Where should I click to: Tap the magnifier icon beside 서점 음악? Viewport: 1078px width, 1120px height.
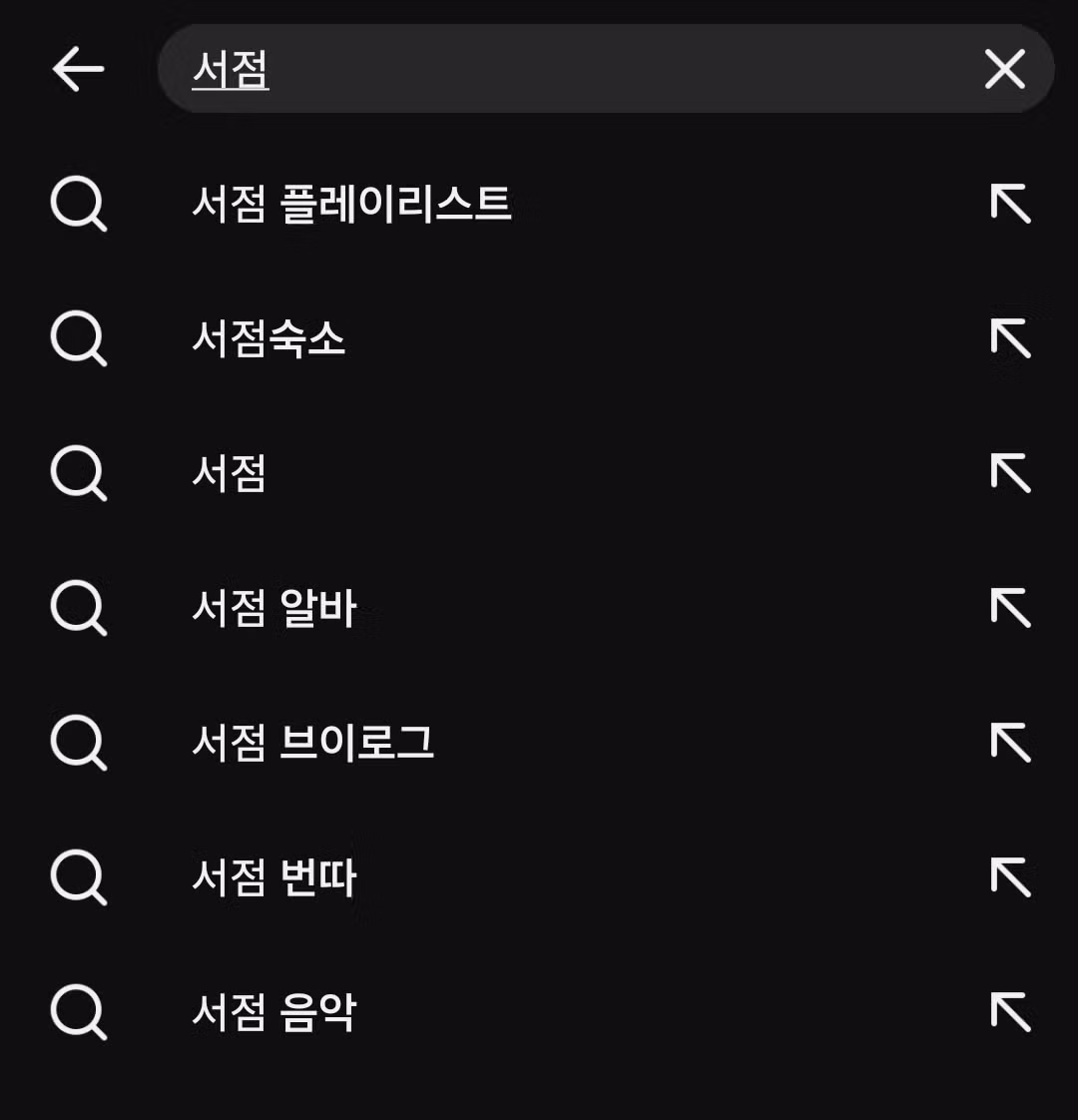[79, 1011]
